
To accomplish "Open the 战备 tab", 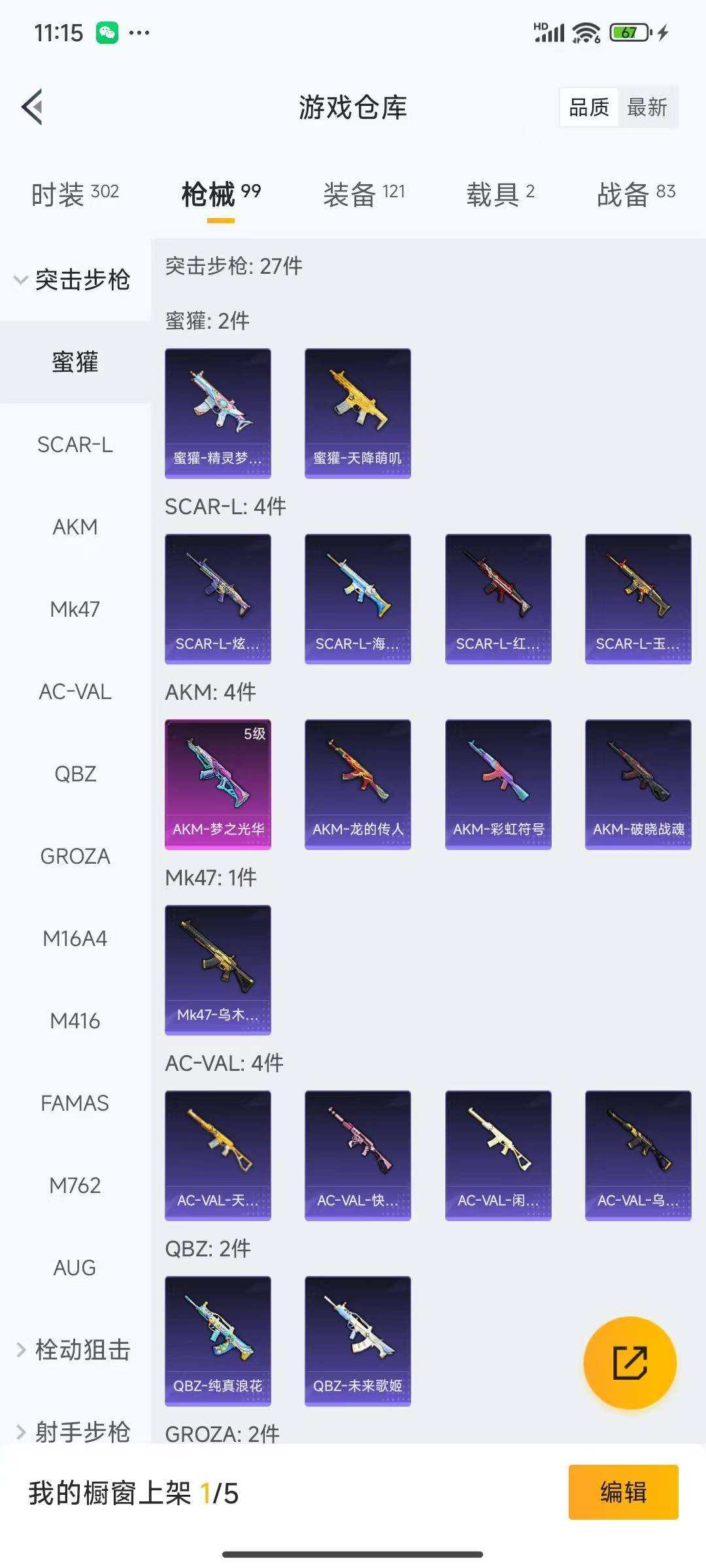I will click(x=635, y=194).
